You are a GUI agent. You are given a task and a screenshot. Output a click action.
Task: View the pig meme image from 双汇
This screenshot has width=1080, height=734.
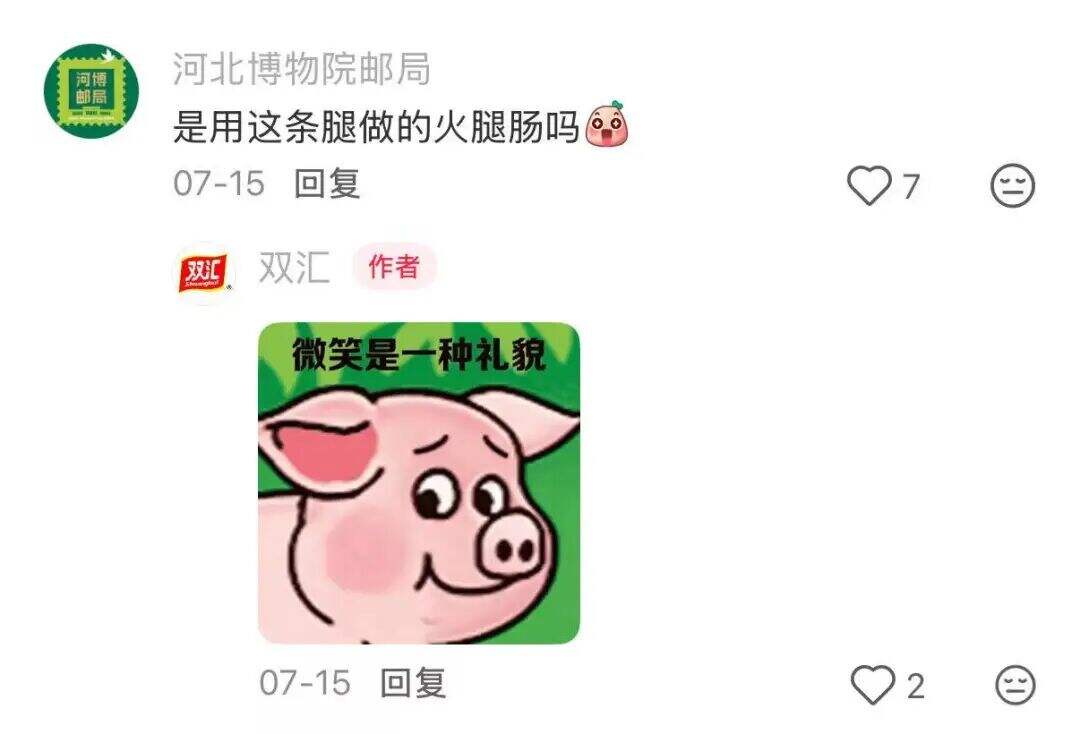pos(418,482)
